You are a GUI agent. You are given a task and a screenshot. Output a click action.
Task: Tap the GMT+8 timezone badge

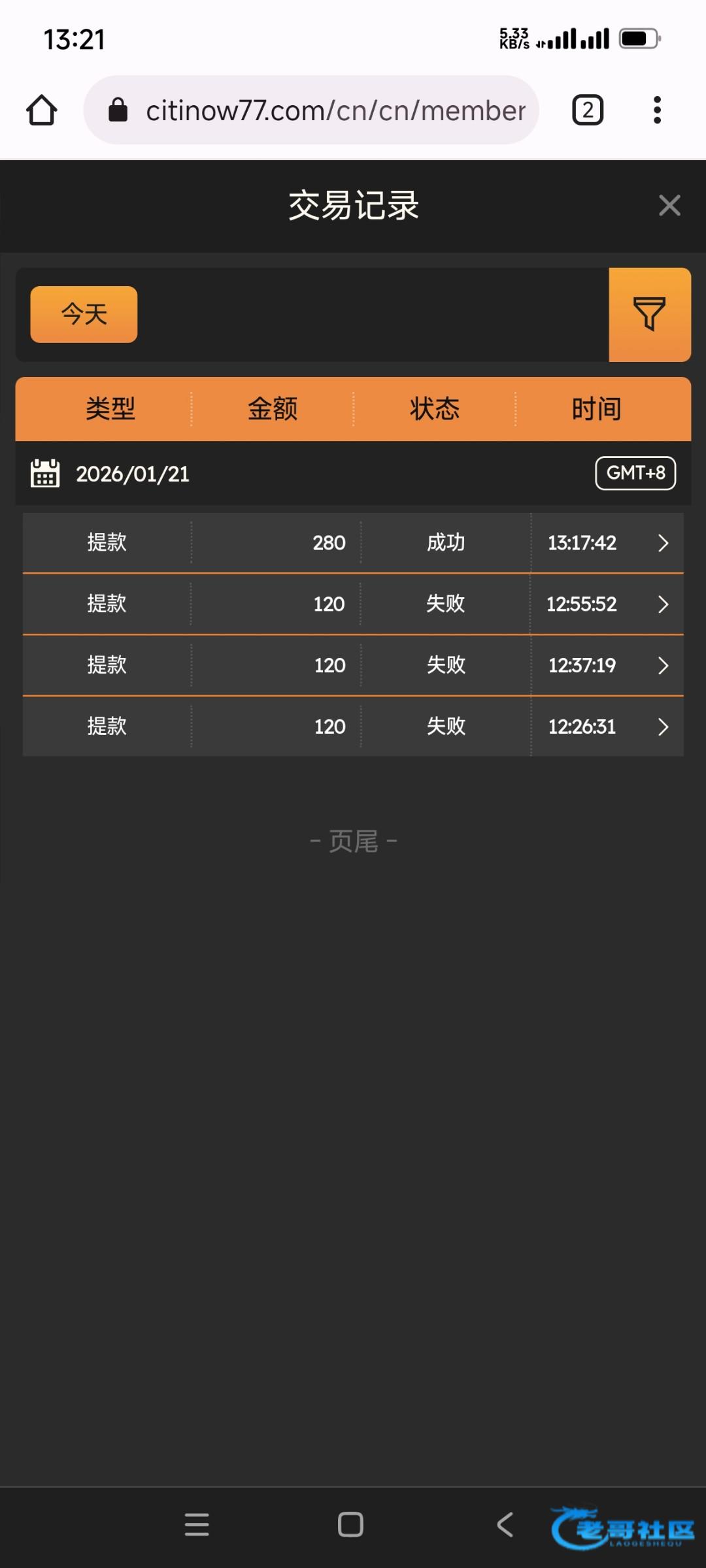coord(635,473)
